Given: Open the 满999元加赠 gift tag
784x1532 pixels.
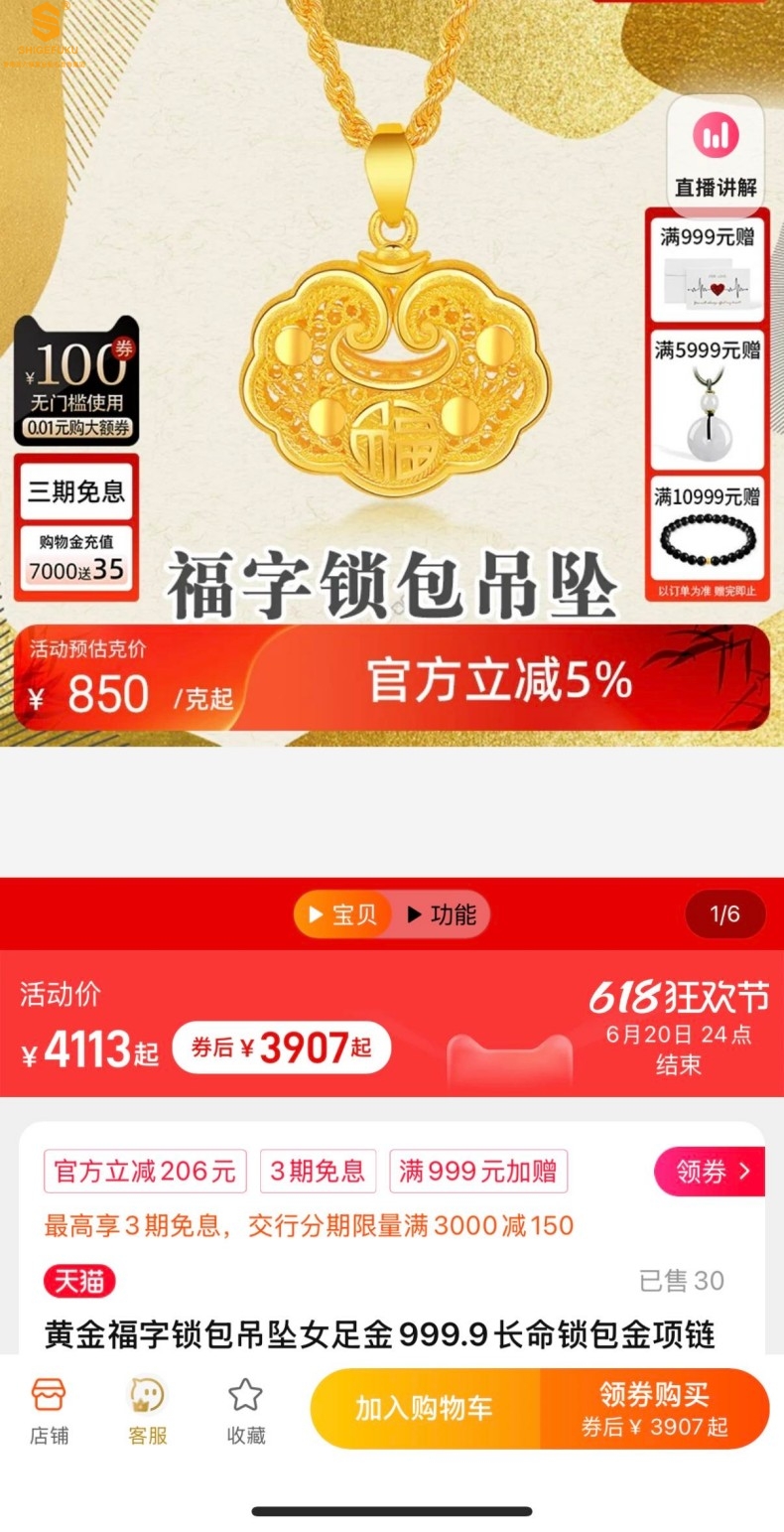Looking at the screenshot, I should point(478,1172).
